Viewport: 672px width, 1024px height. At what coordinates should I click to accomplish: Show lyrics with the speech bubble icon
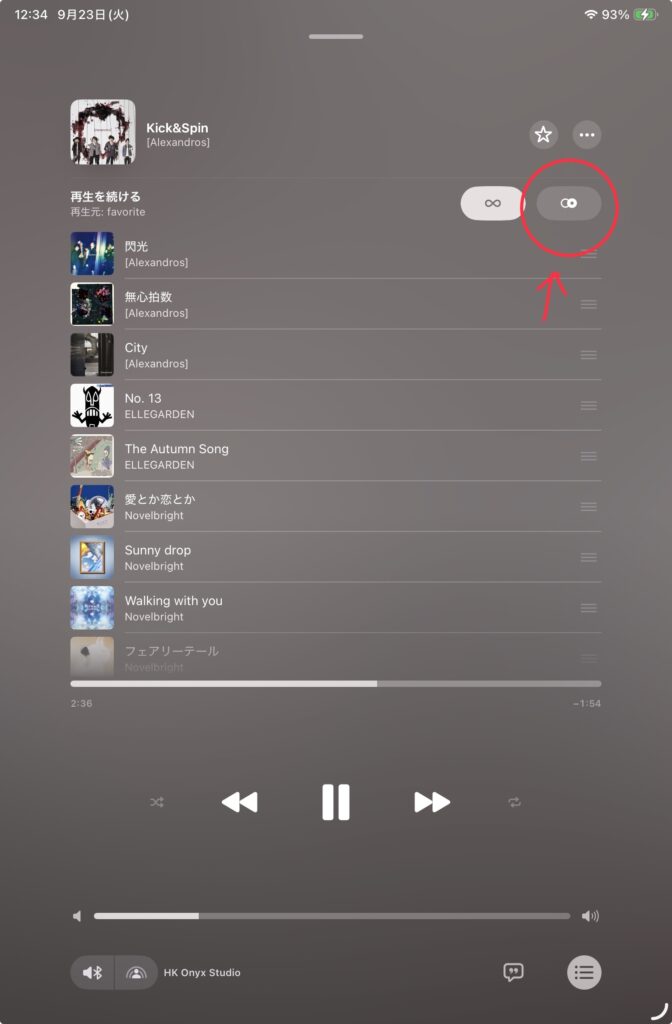pos(514,972)
